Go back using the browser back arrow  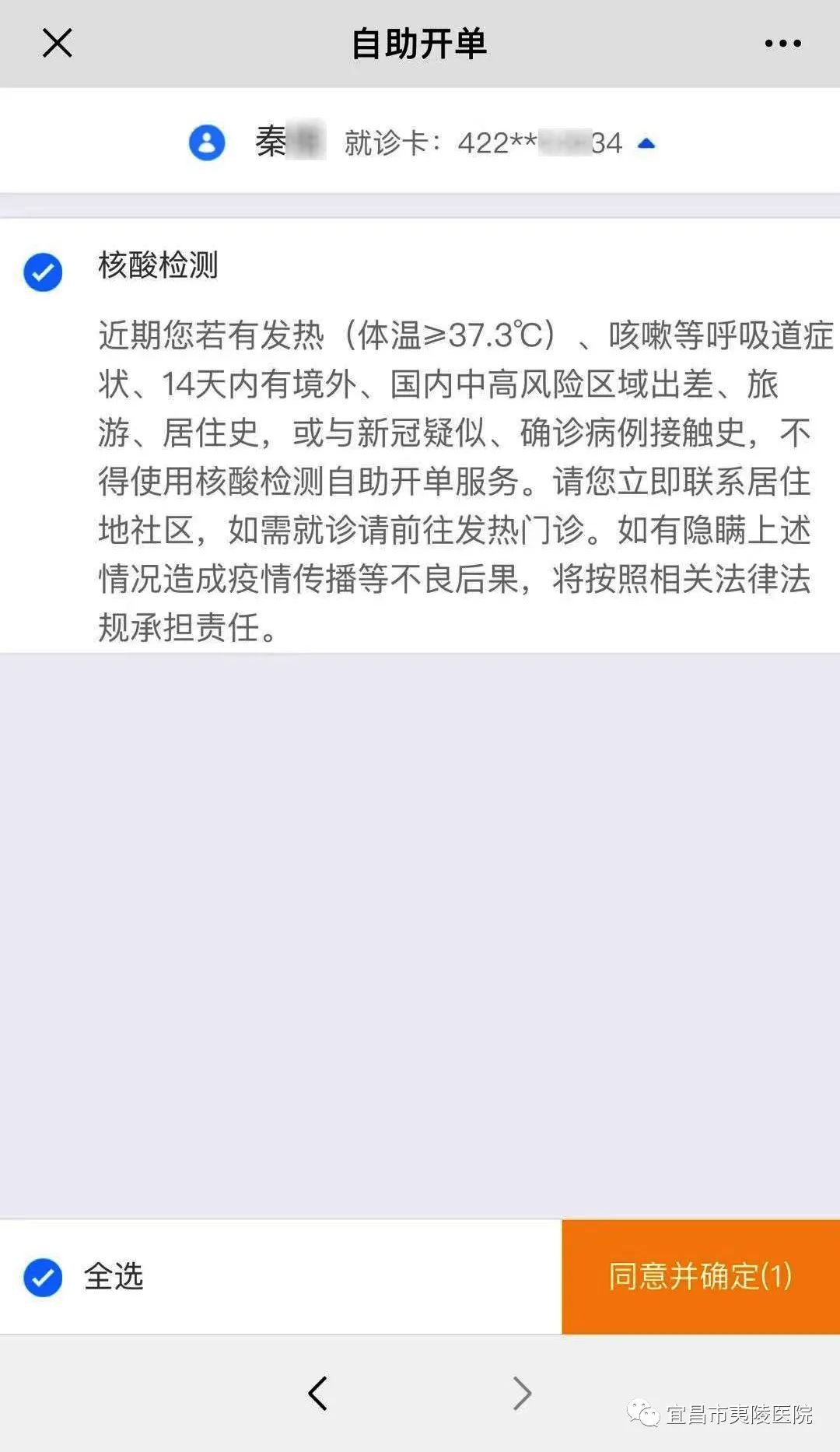(318, 1393)
